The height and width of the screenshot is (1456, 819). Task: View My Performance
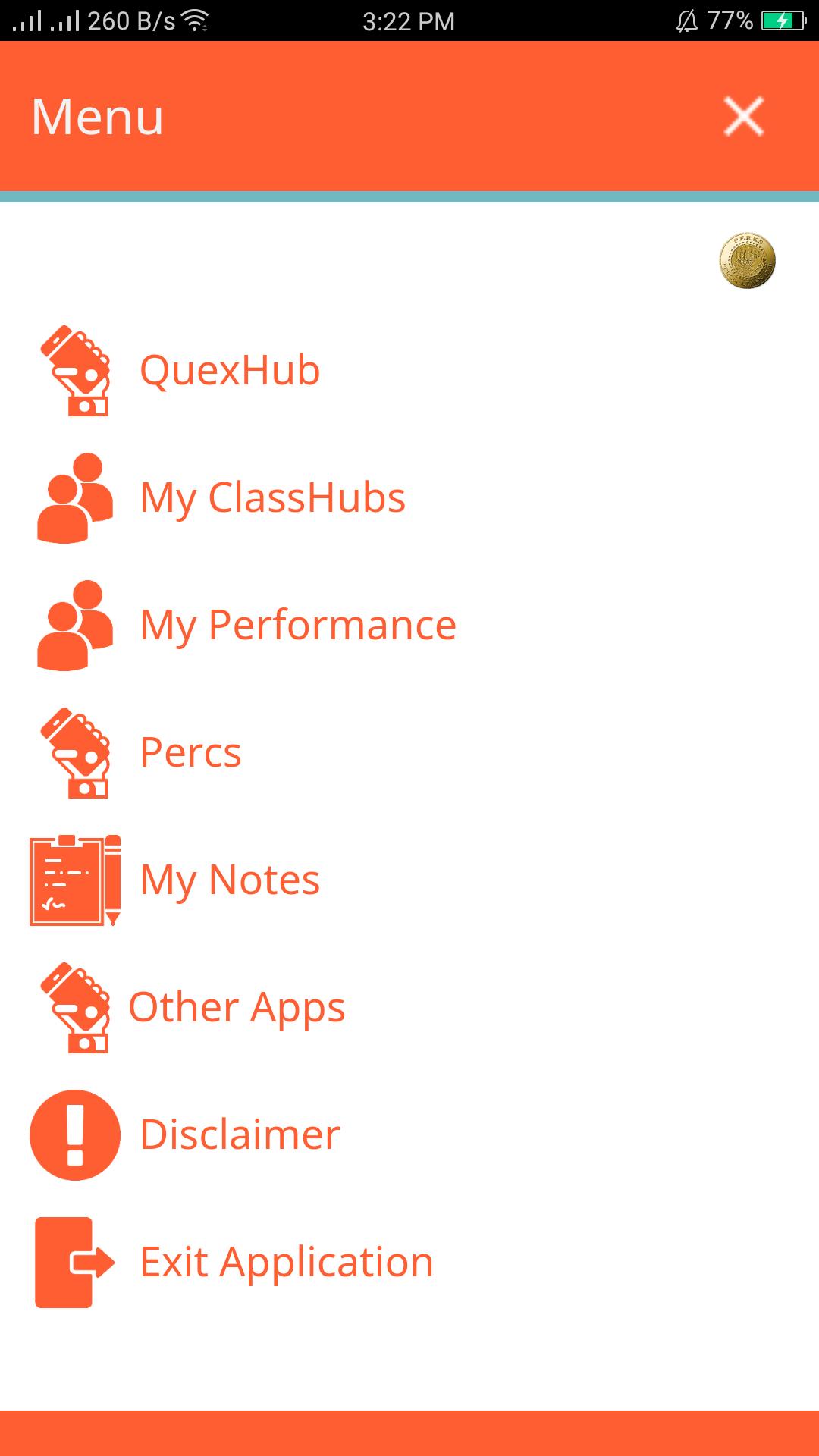pos(297,626)
